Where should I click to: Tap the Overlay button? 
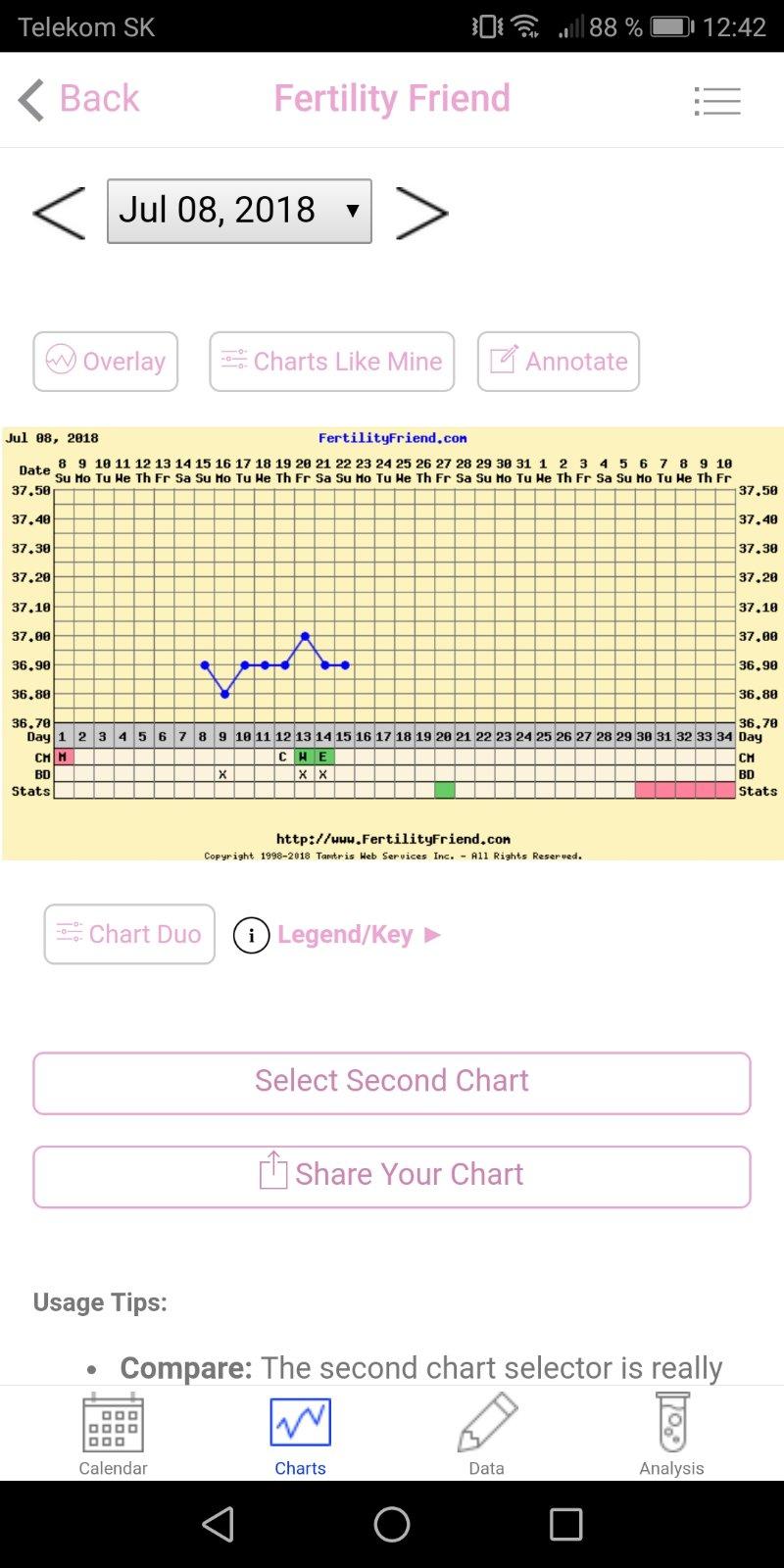[106, 362]
